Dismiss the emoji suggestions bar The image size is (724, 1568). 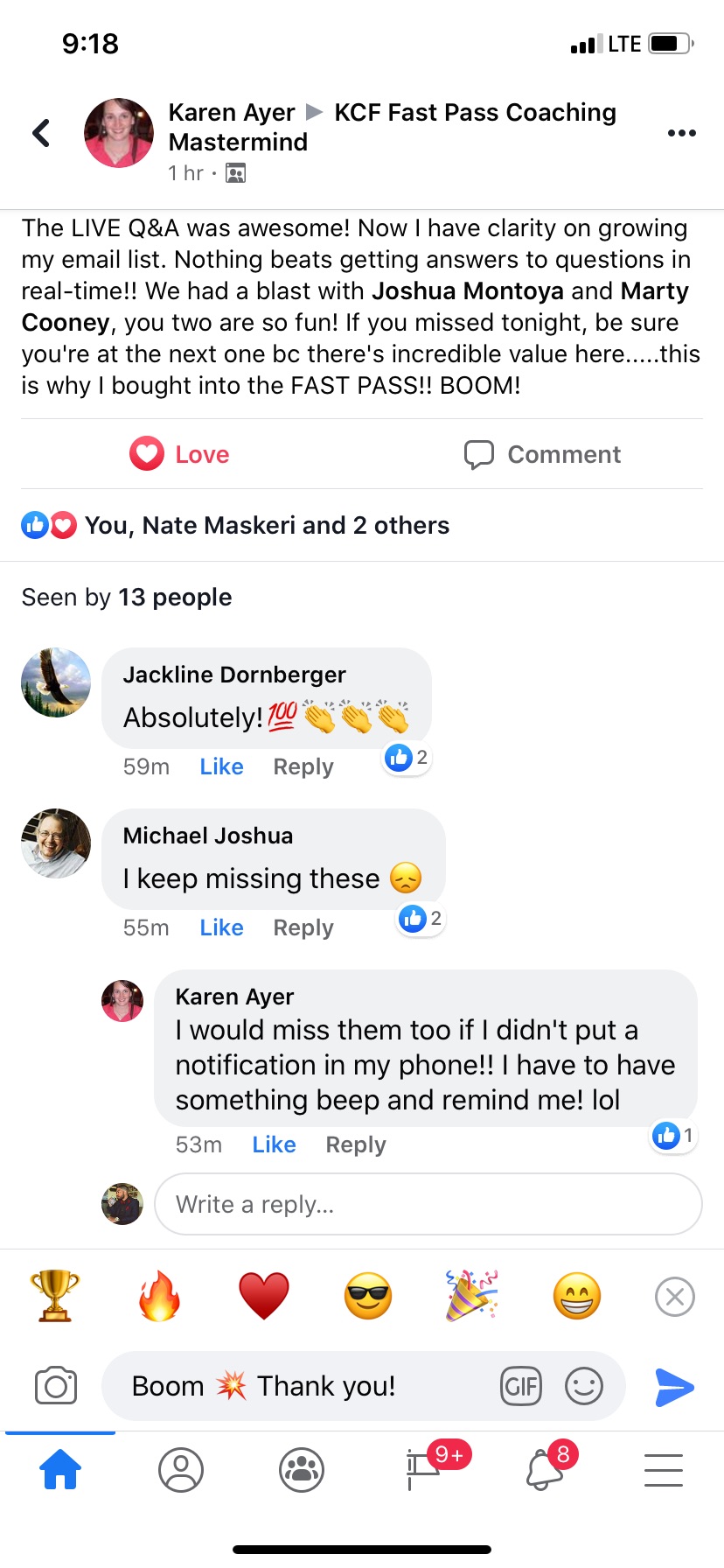675,1297
